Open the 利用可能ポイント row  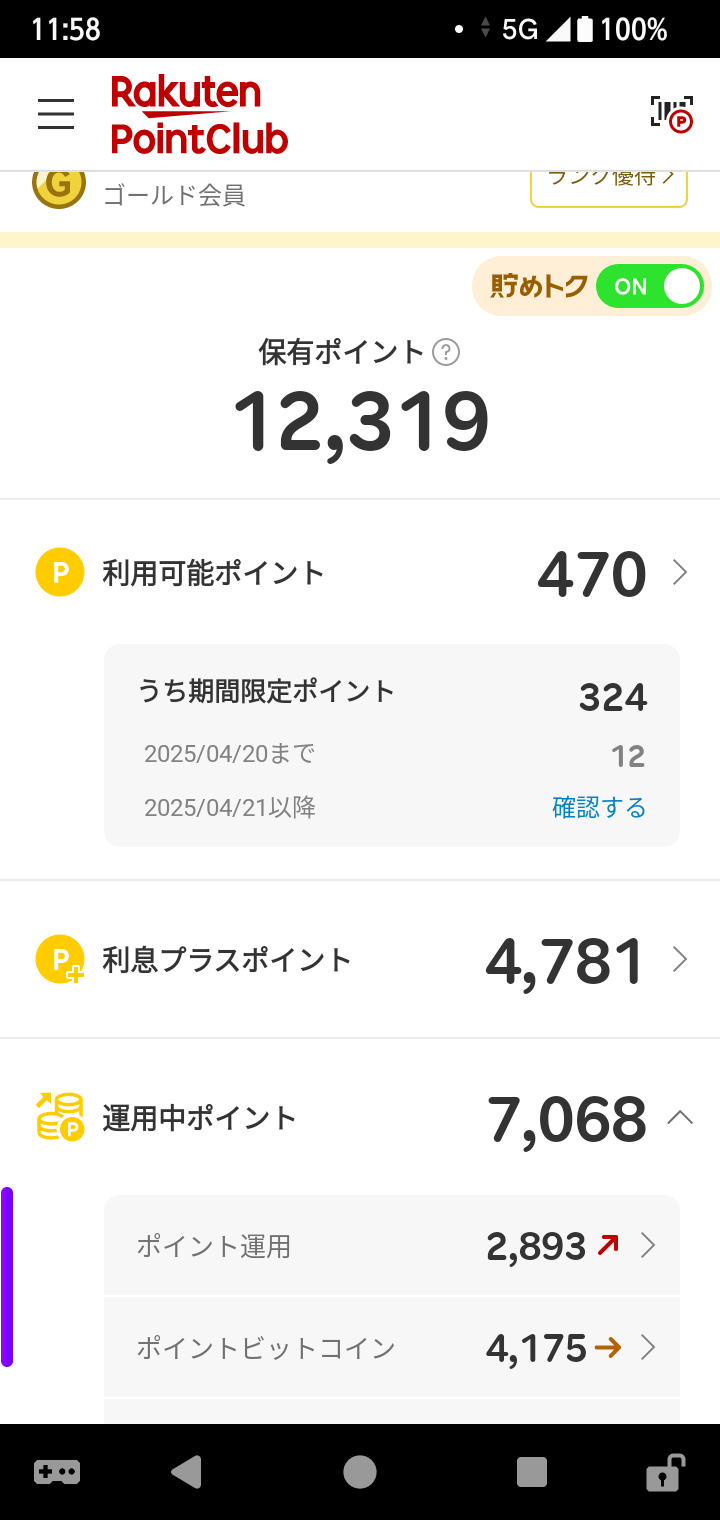click(x=360, y=573)
